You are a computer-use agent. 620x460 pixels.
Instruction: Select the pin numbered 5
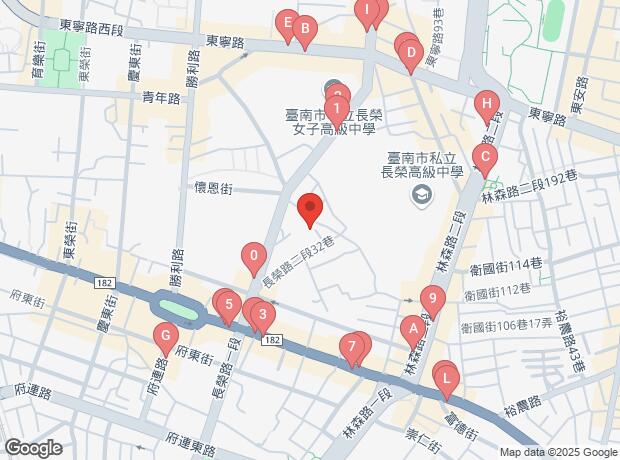point(229,304)
